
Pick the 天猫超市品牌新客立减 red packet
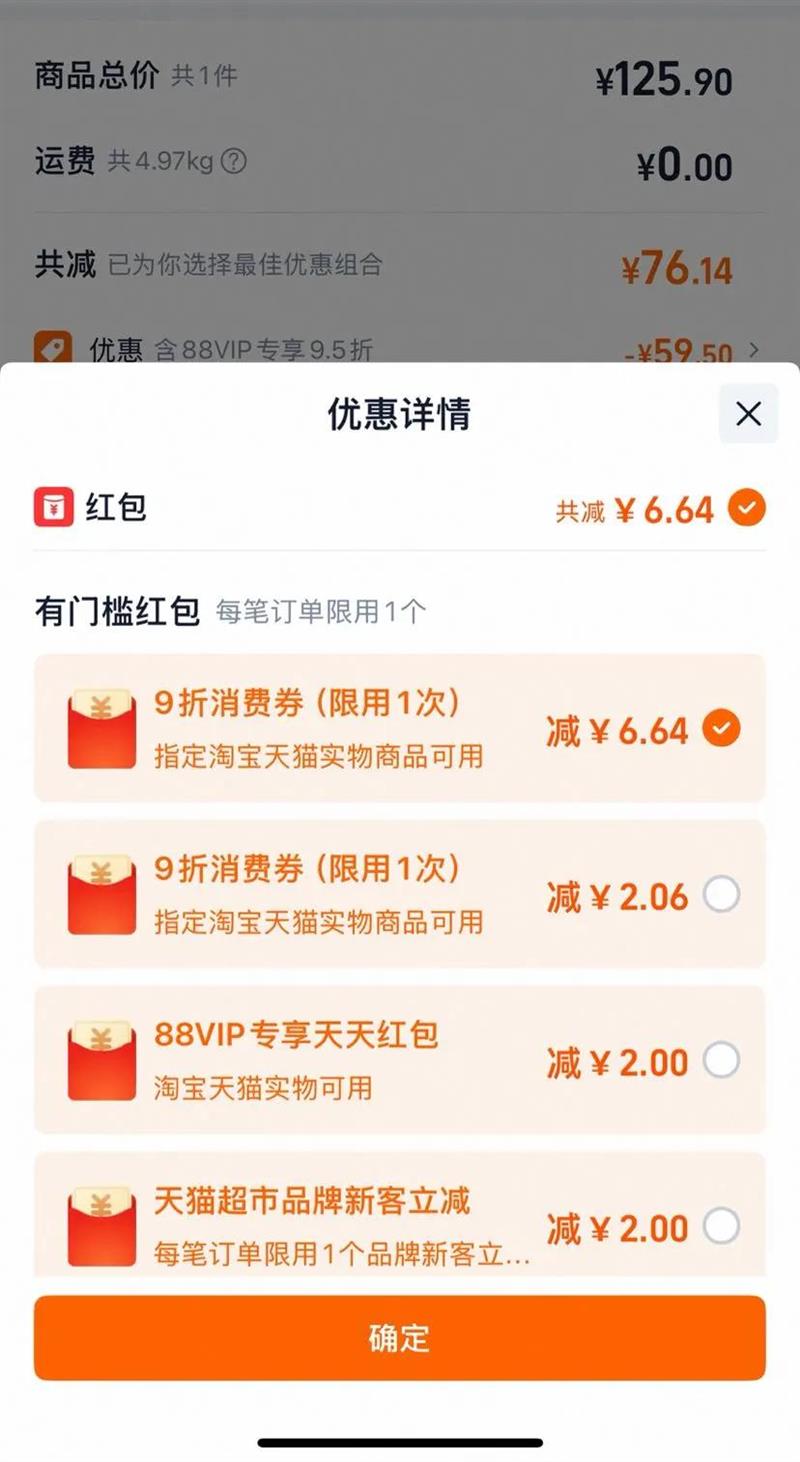click(721, 1226)
